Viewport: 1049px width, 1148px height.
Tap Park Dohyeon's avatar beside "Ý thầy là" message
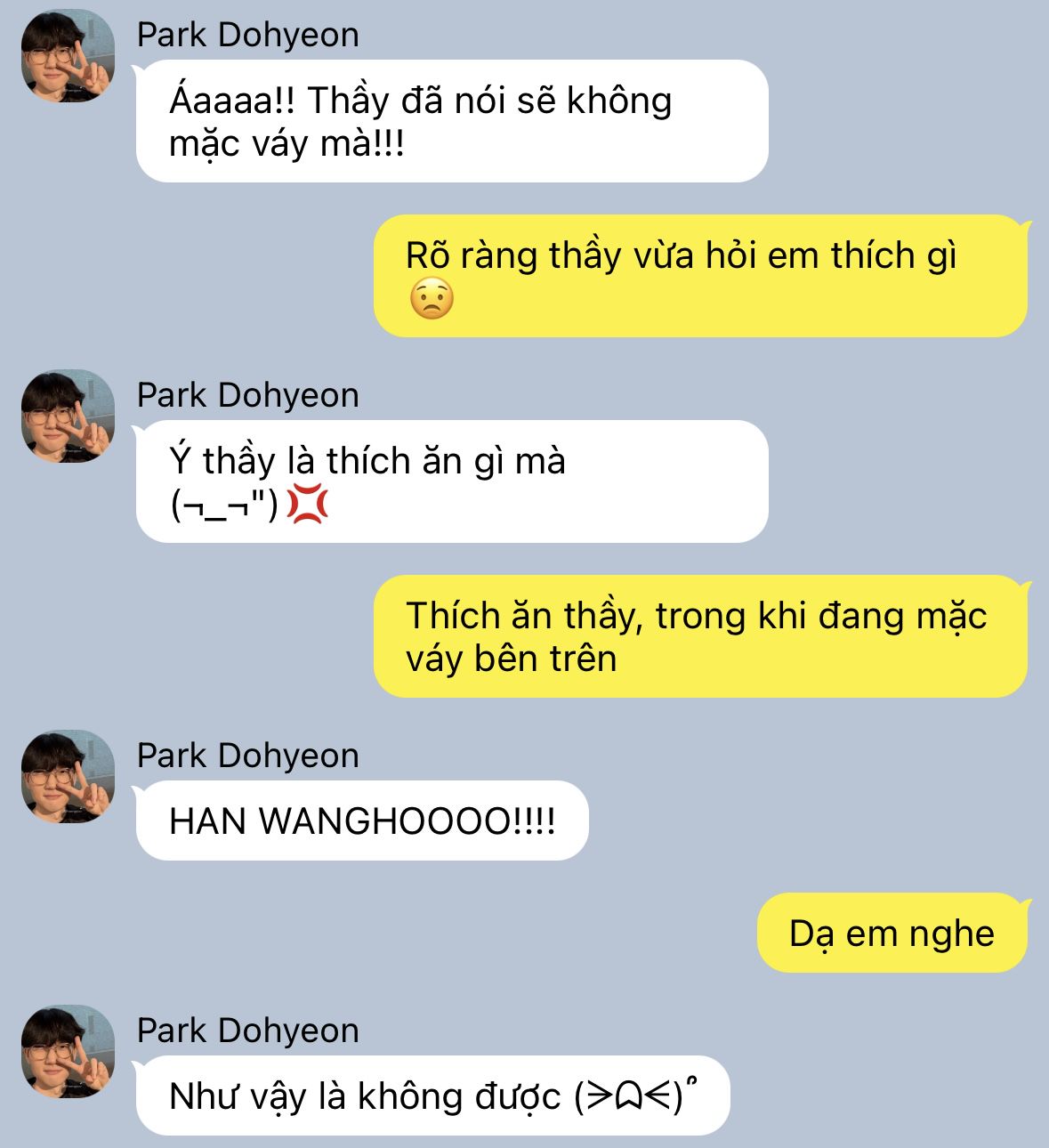(x=68, y=416)
